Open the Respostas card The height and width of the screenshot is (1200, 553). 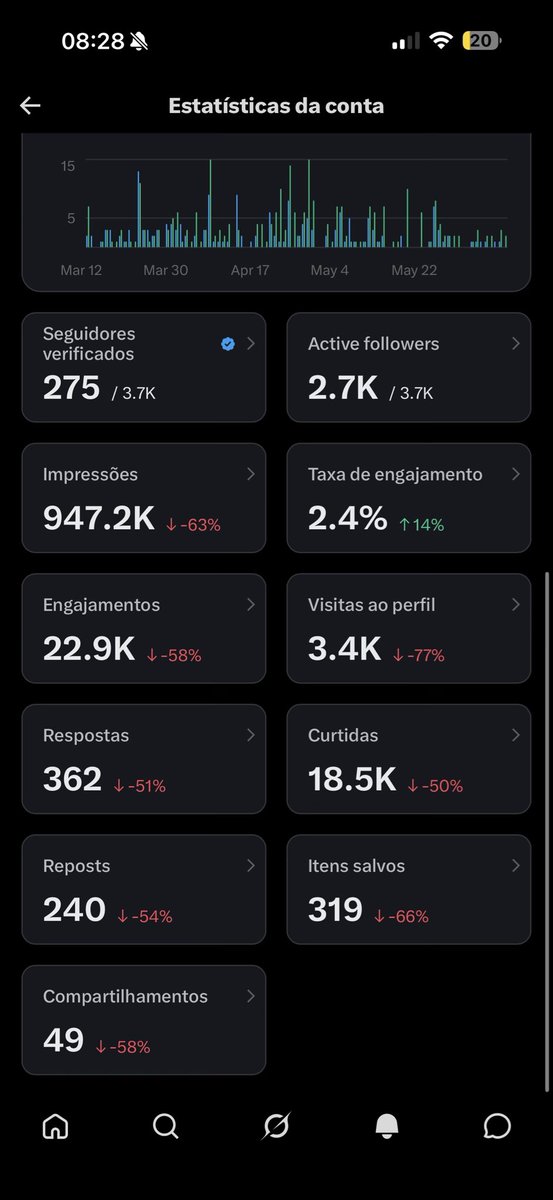click(144, 759)
